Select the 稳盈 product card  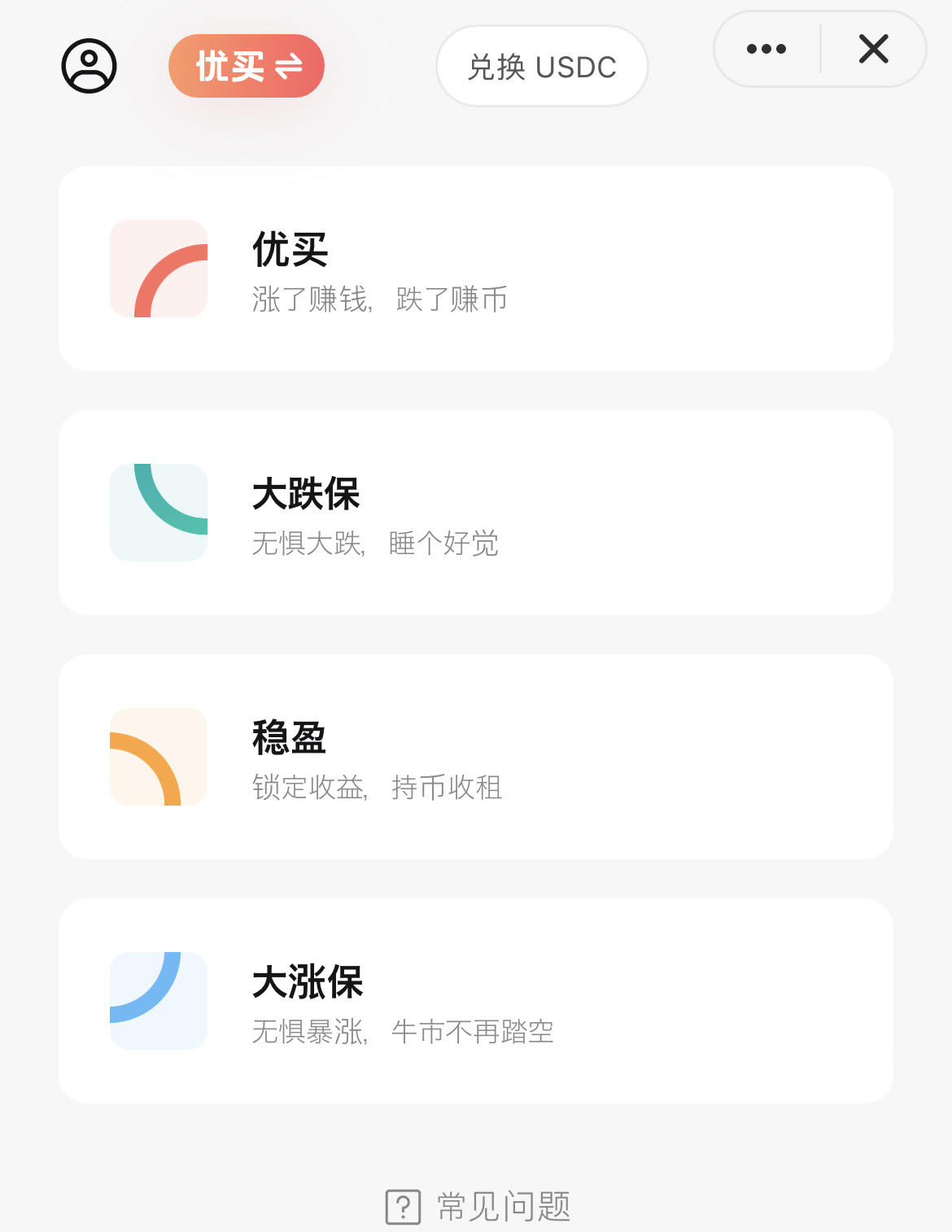(476, 757)
